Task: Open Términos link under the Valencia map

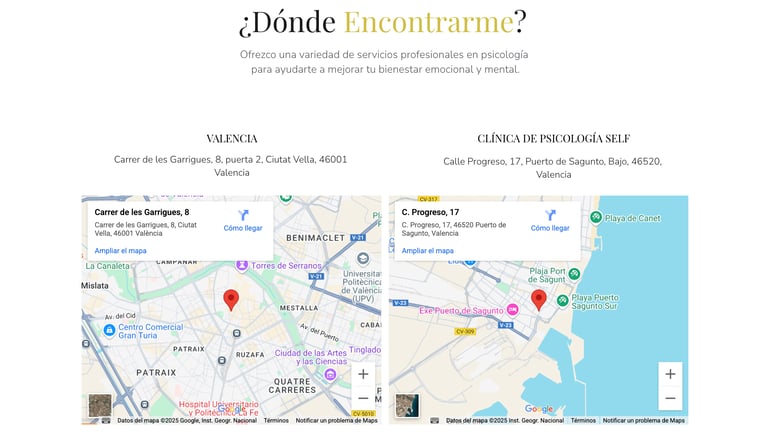Action: pyautogui.click(x=276, y=421)
